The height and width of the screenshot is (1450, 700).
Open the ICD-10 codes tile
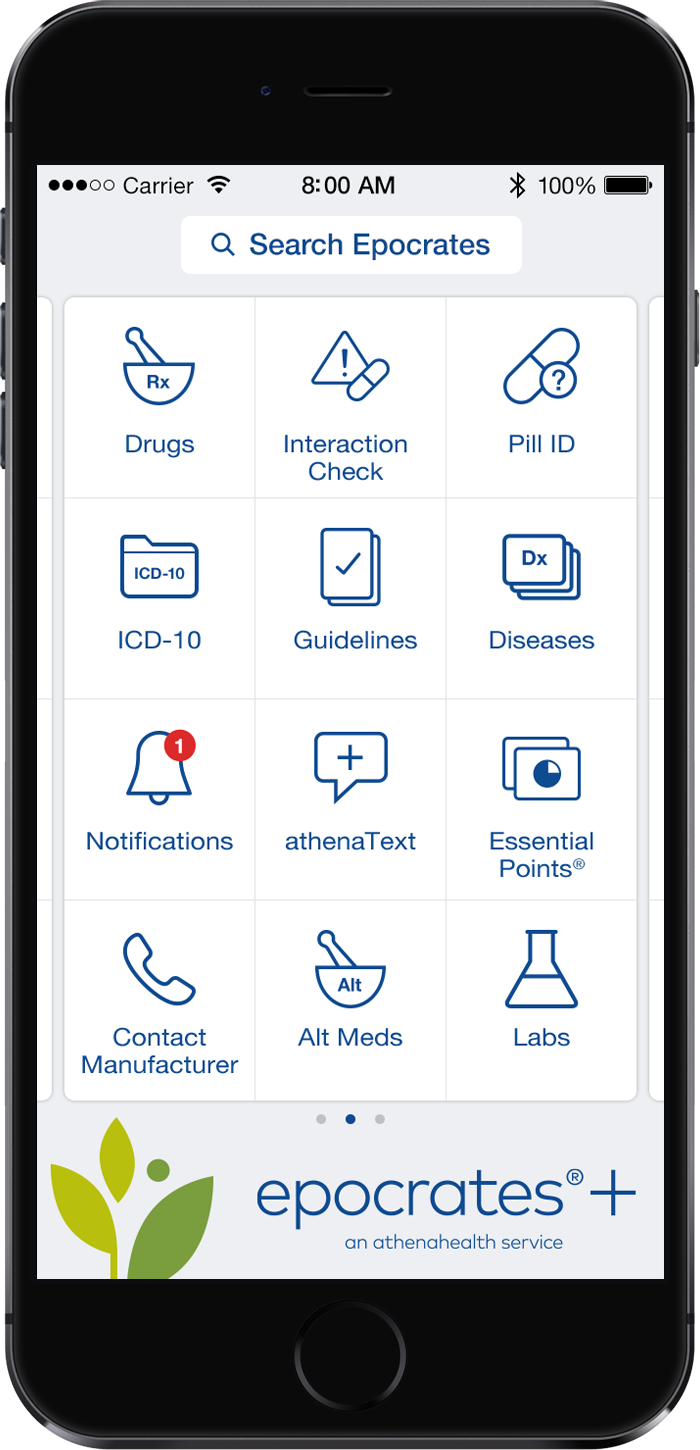[160, 598]
